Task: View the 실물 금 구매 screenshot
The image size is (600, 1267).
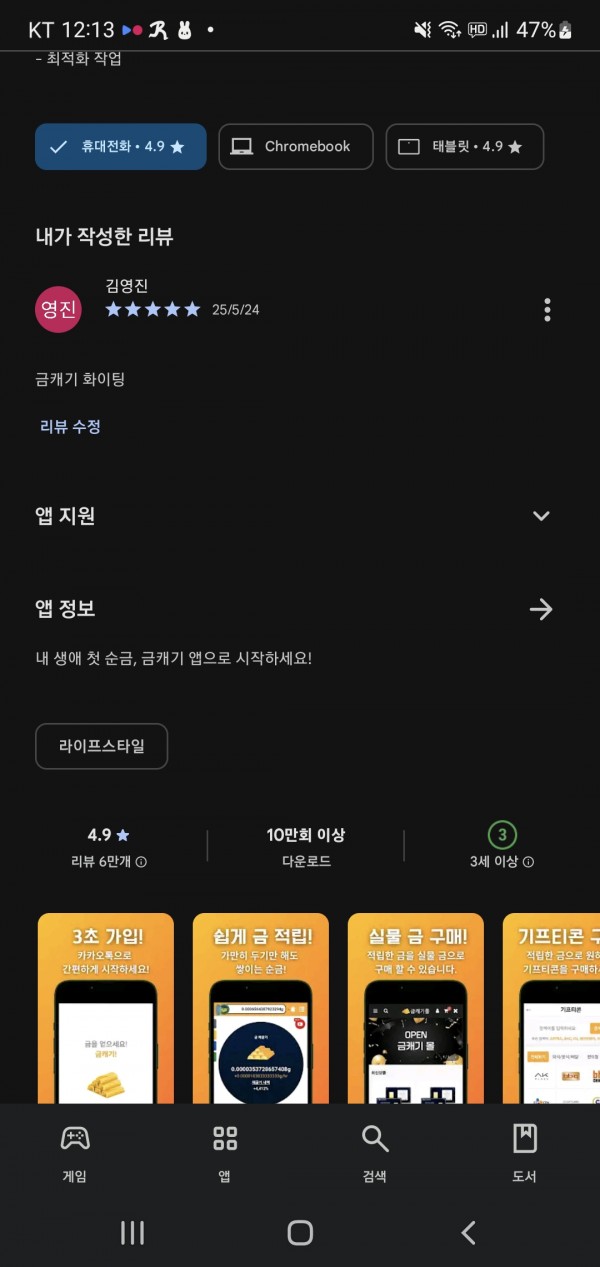Action: [x=416, y=1009]
